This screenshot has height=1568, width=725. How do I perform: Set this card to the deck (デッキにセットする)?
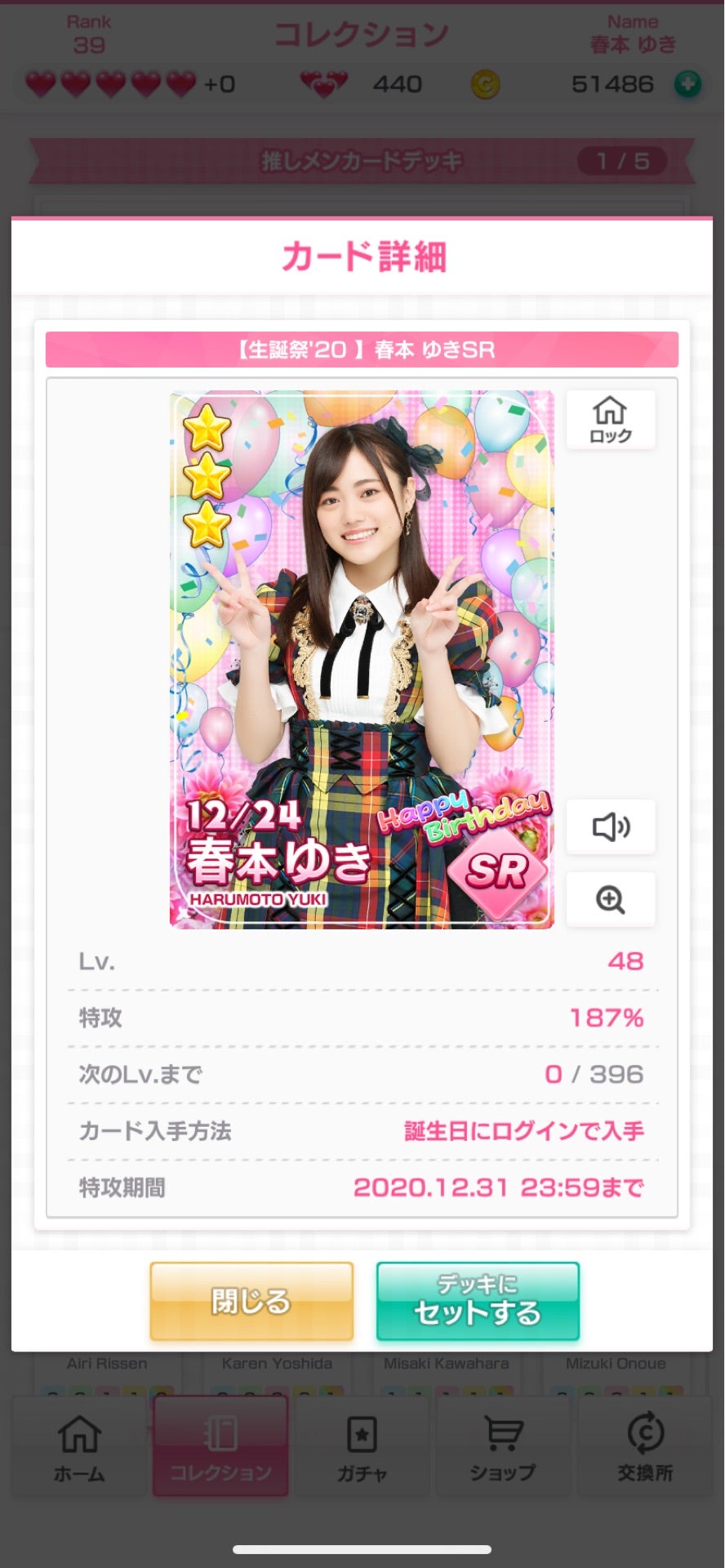478,1301
